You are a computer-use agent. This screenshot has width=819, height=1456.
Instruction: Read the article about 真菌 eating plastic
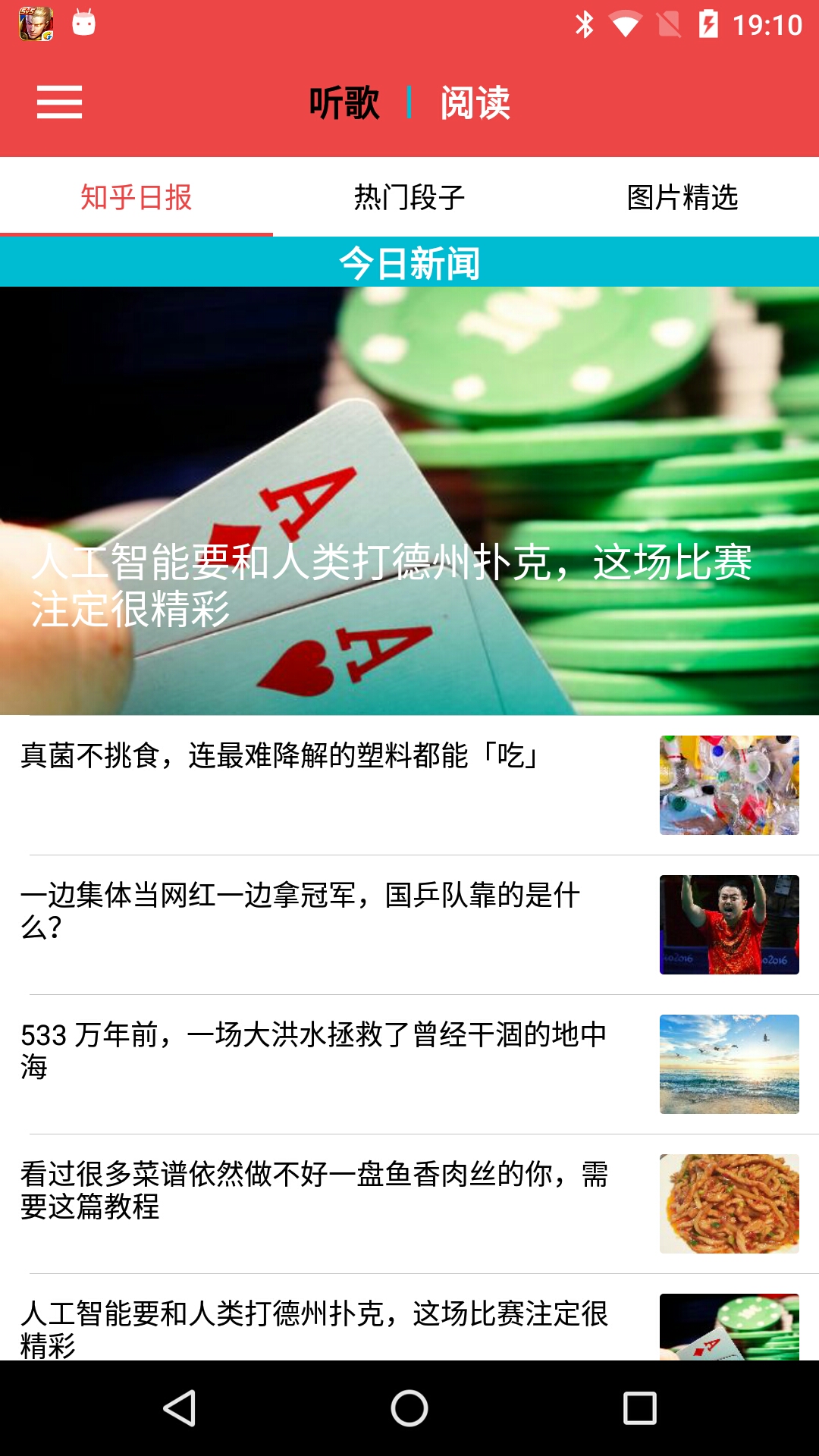click(318, 785)
